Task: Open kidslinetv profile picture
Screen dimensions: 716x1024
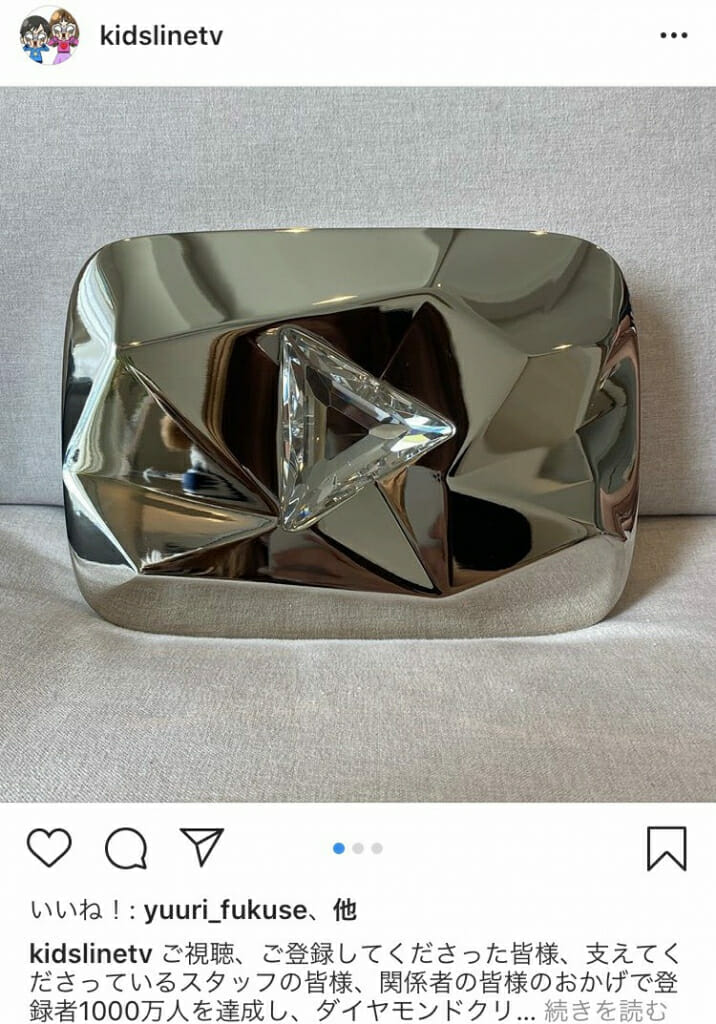Action: click(x=49, y=35)
